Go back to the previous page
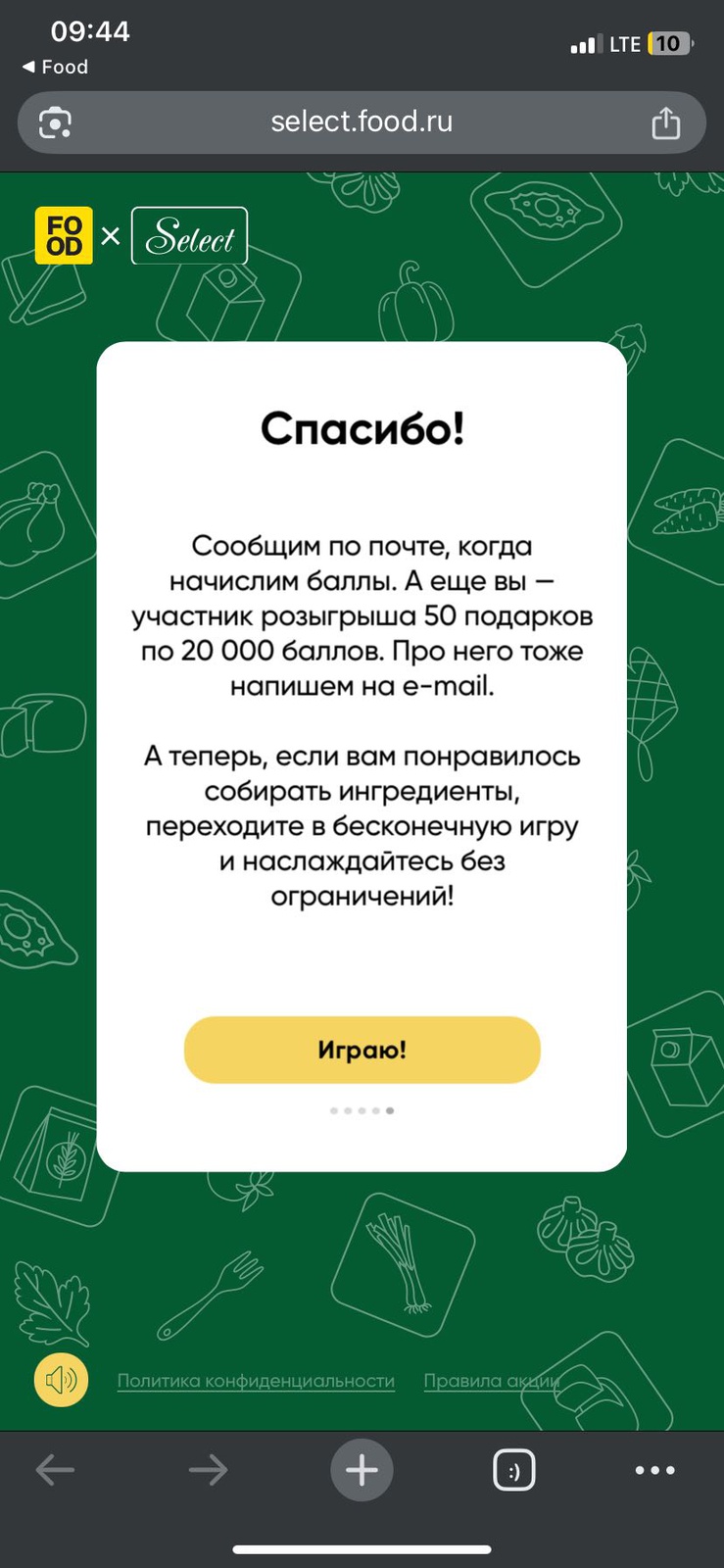The image size is (724, 1568). click(x=55, y=1469)
